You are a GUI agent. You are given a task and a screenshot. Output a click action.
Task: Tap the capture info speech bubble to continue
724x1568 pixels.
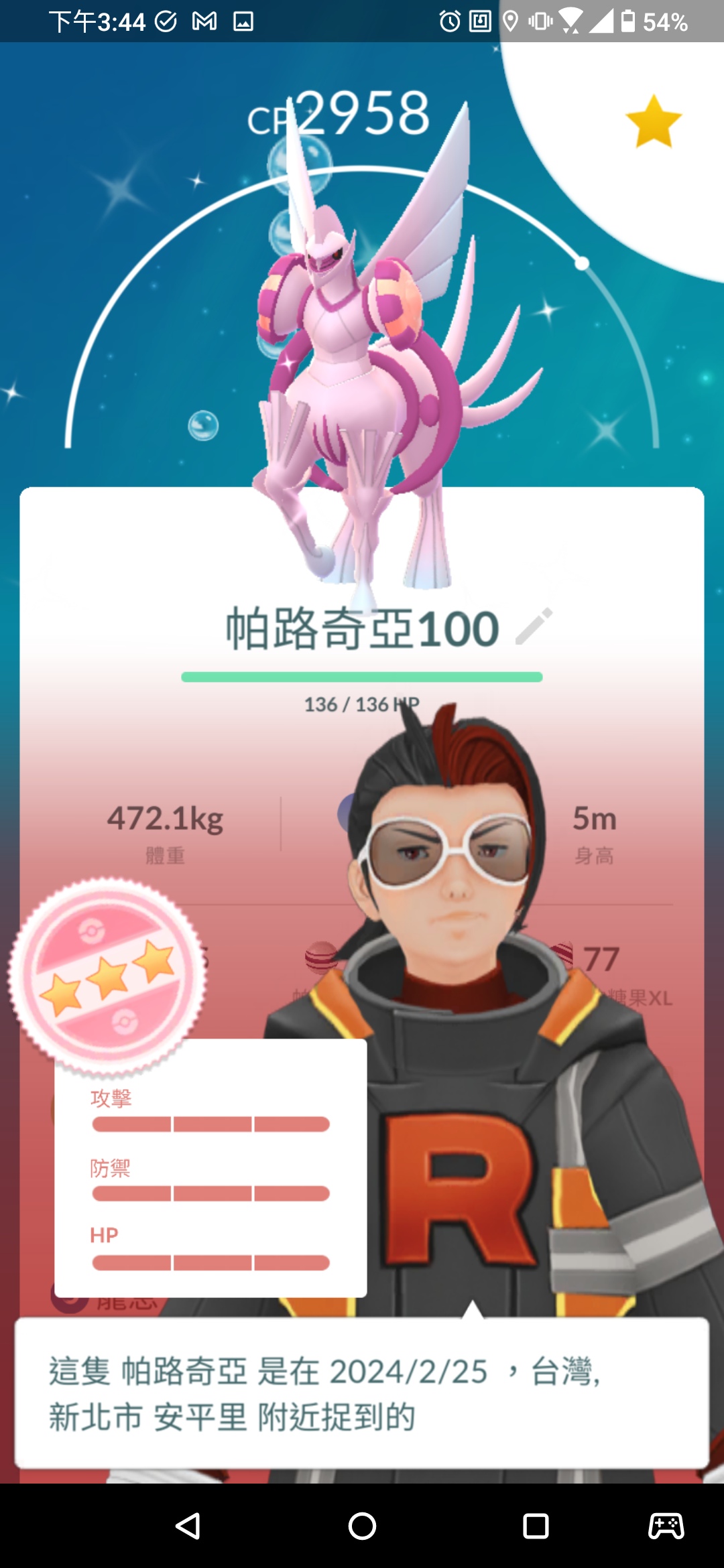362,1394
